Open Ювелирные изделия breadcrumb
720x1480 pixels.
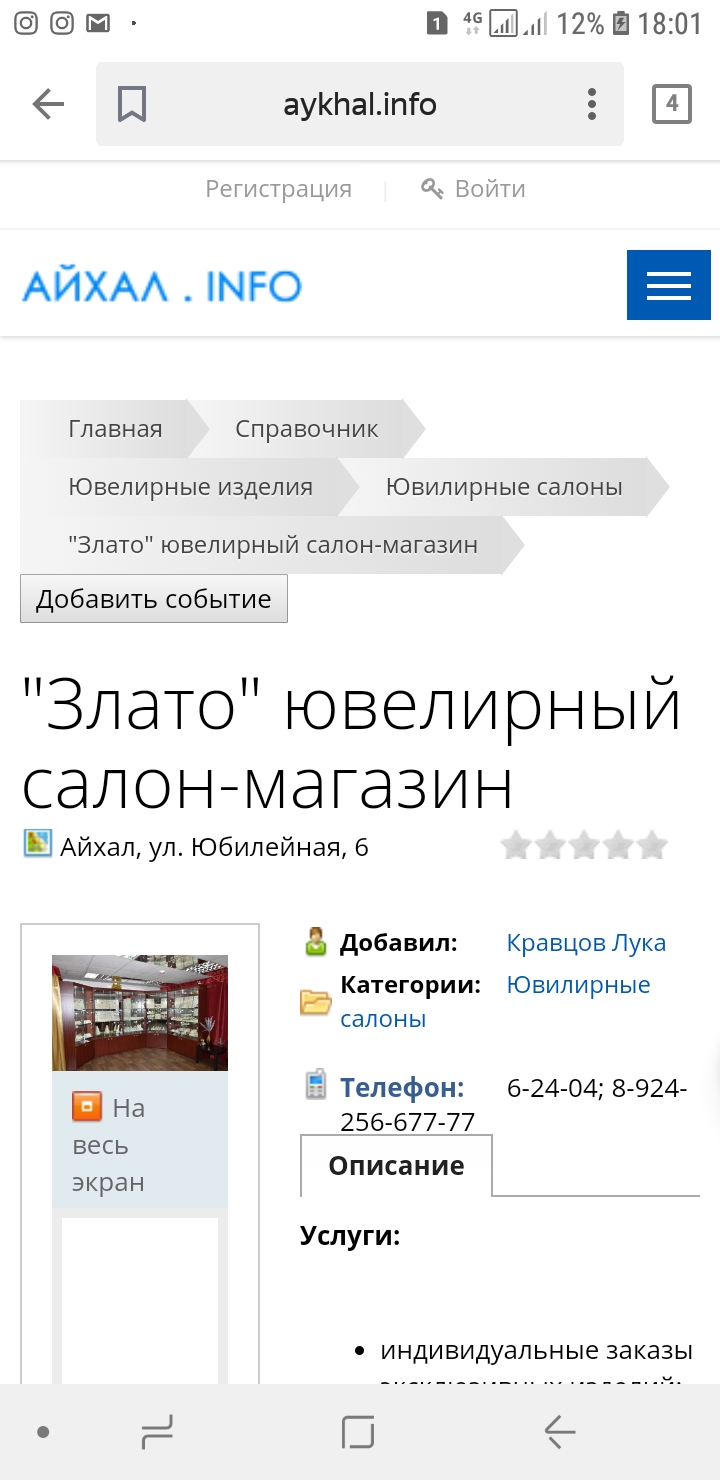click(x=190, y=487)
